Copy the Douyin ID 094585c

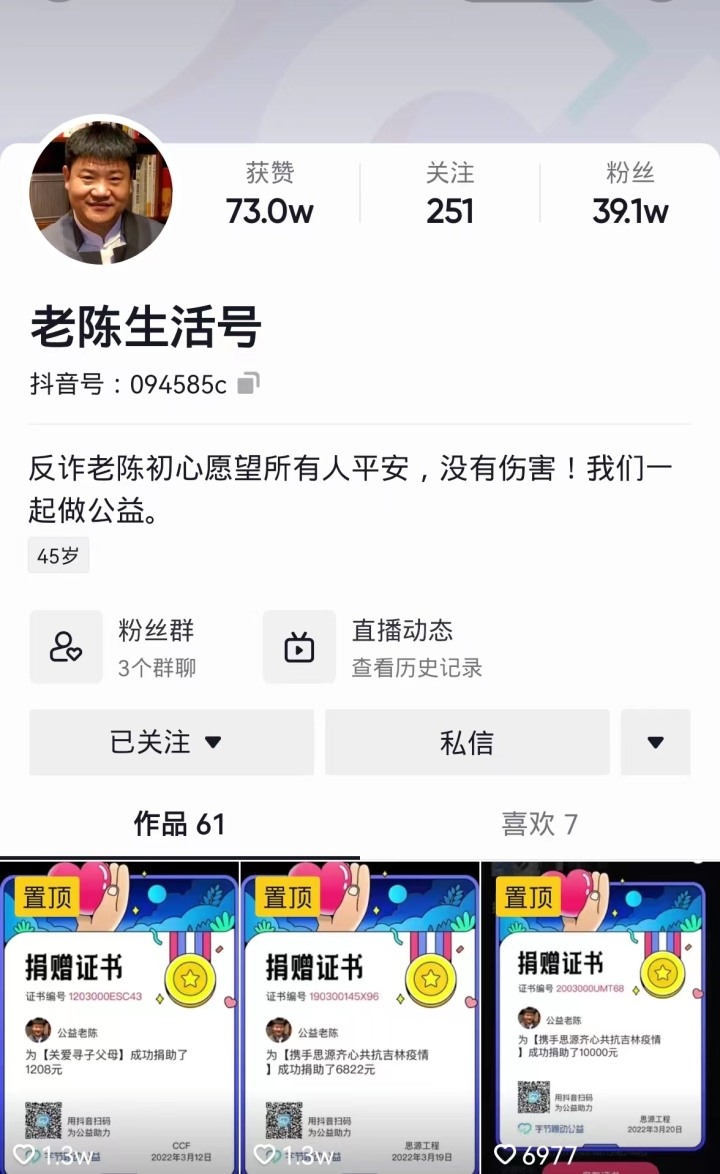(249, 384)
